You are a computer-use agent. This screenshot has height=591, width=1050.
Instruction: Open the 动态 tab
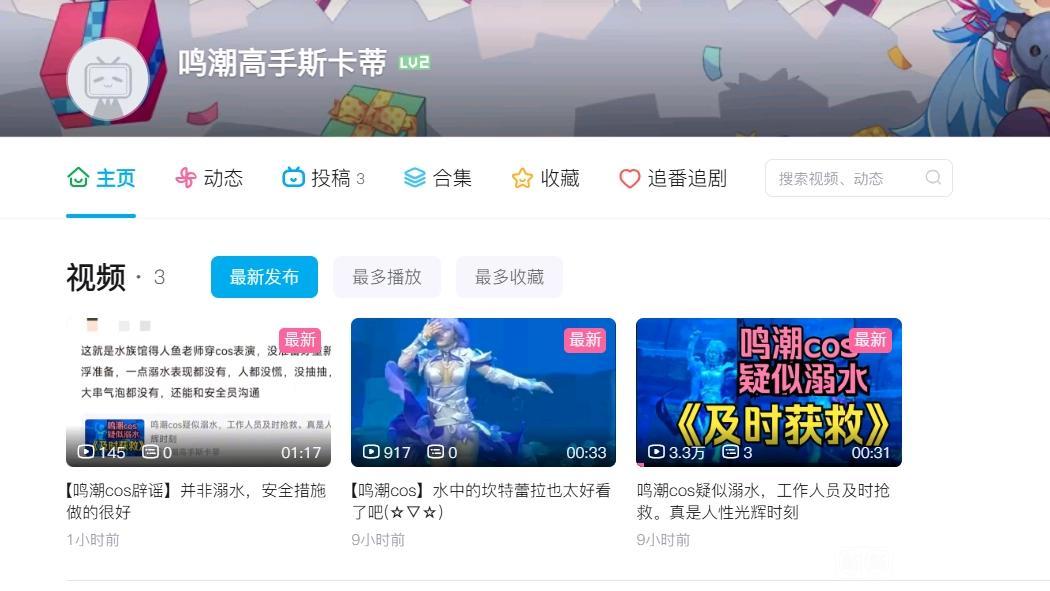click(x=209, y=178)
